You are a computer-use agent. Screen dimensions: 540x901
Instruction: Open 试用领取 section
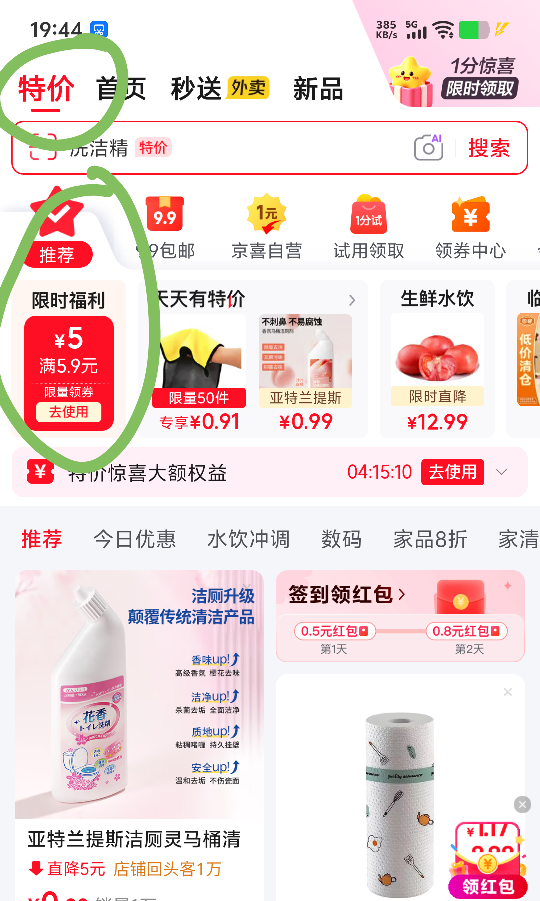point(368,228)
